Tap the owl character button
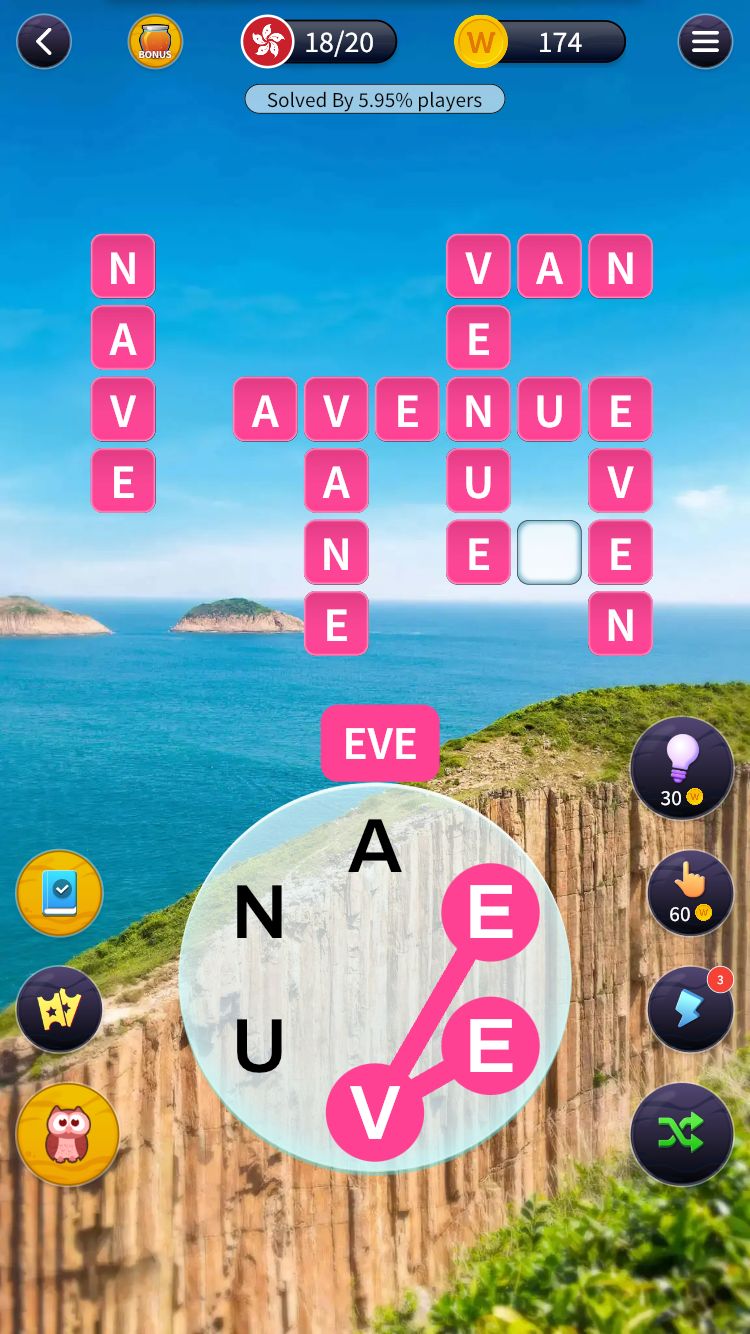Image resolution: width=750 pixels, height=1334 pixels. tap(68, 1135)
